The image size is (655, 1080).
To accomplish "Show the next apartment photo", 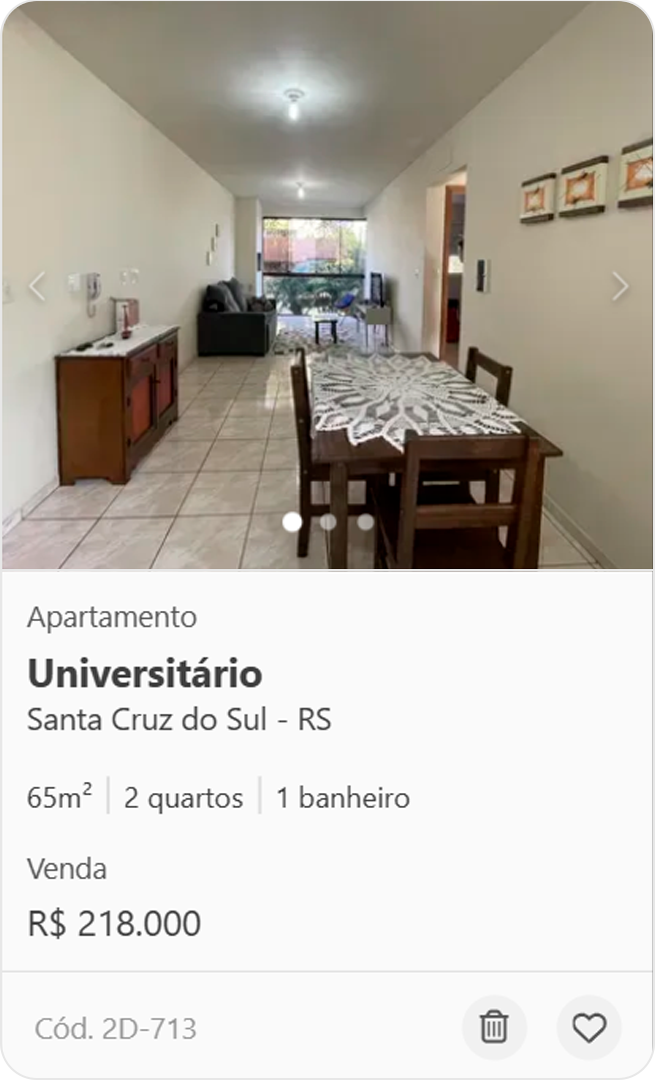I will (x=620, y=287).
